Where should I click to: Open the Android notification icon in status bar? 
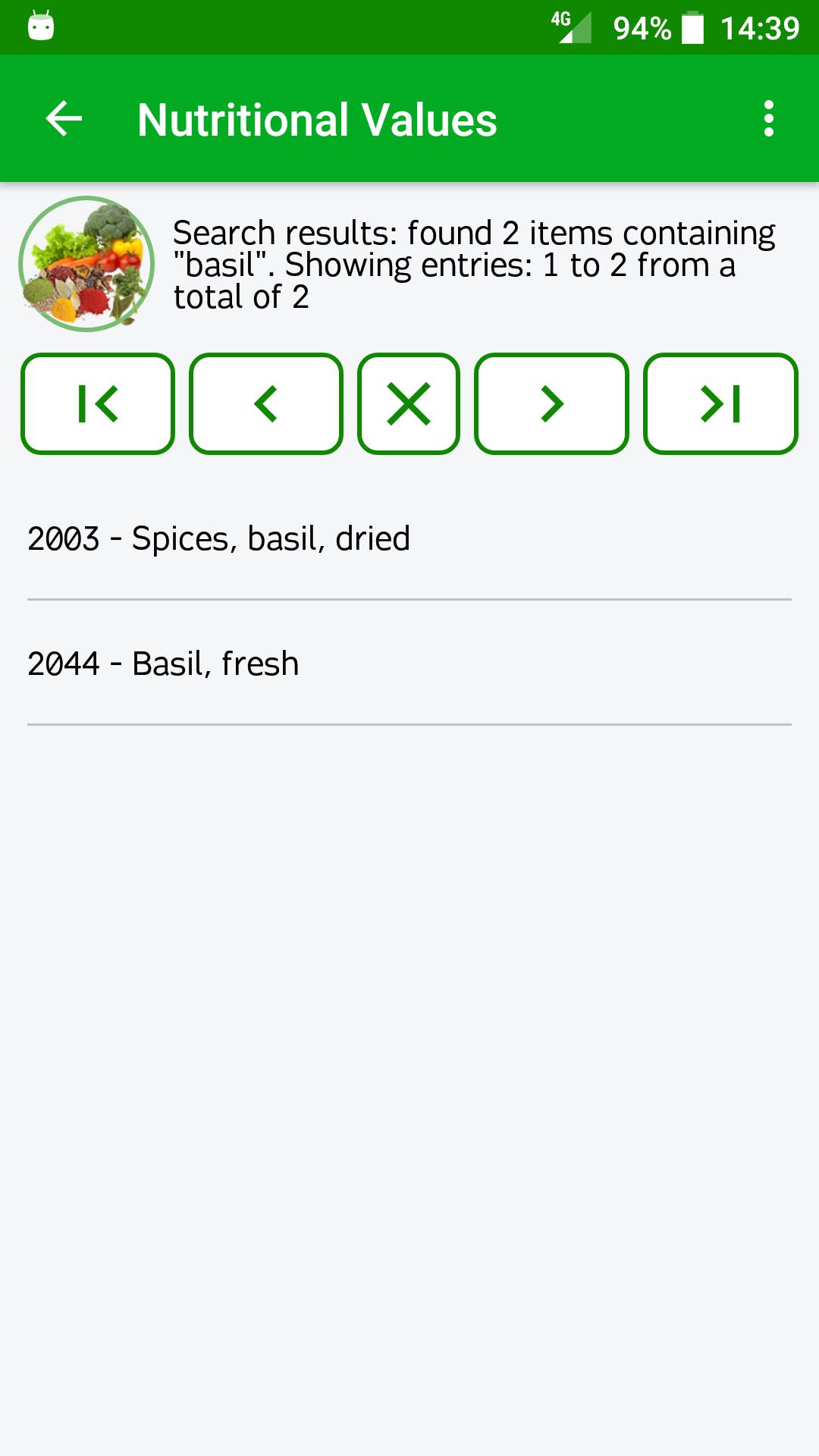pyautogui.click(x=36, y=25)
